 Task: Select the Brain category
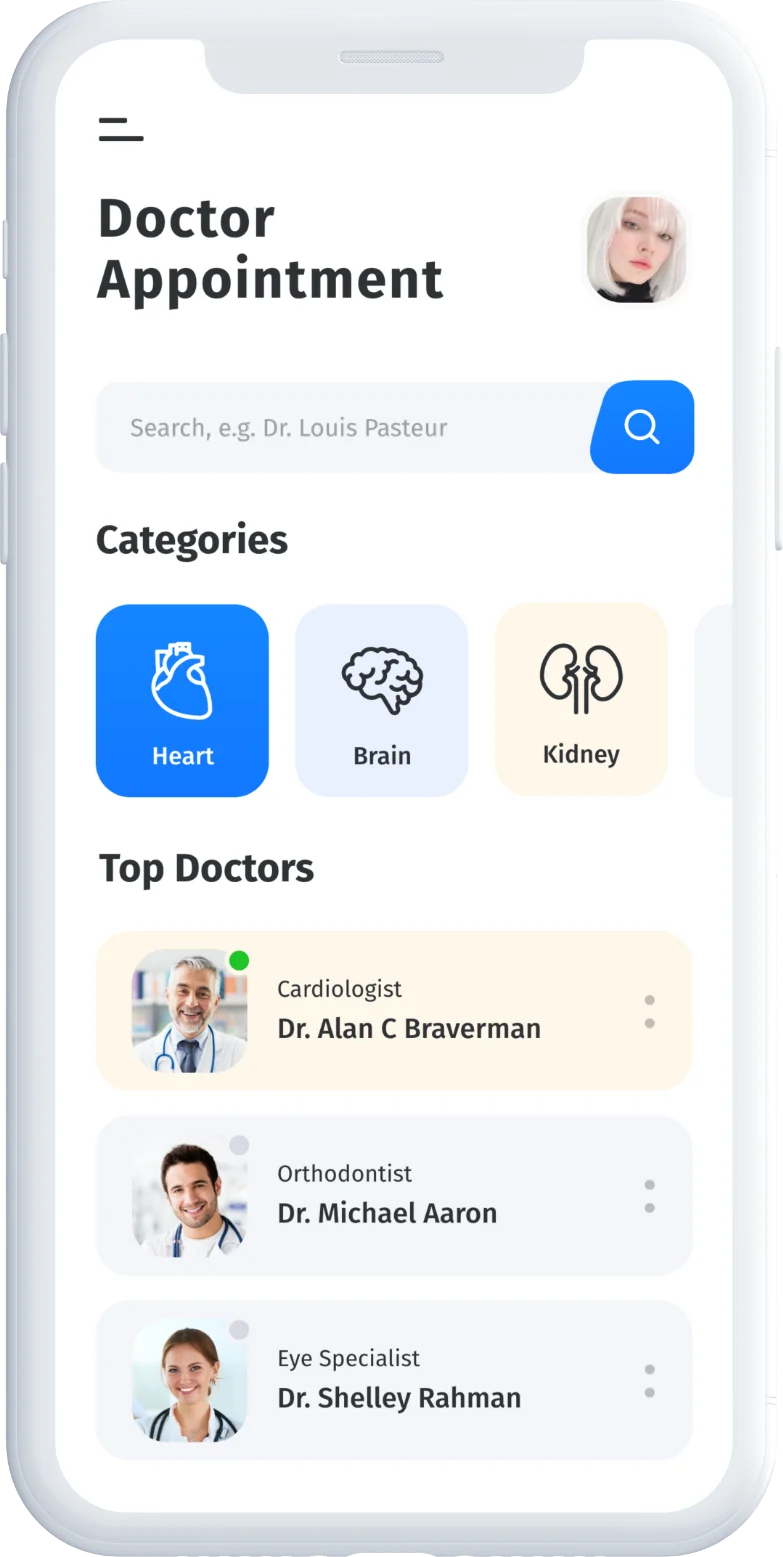coord(381,700)
